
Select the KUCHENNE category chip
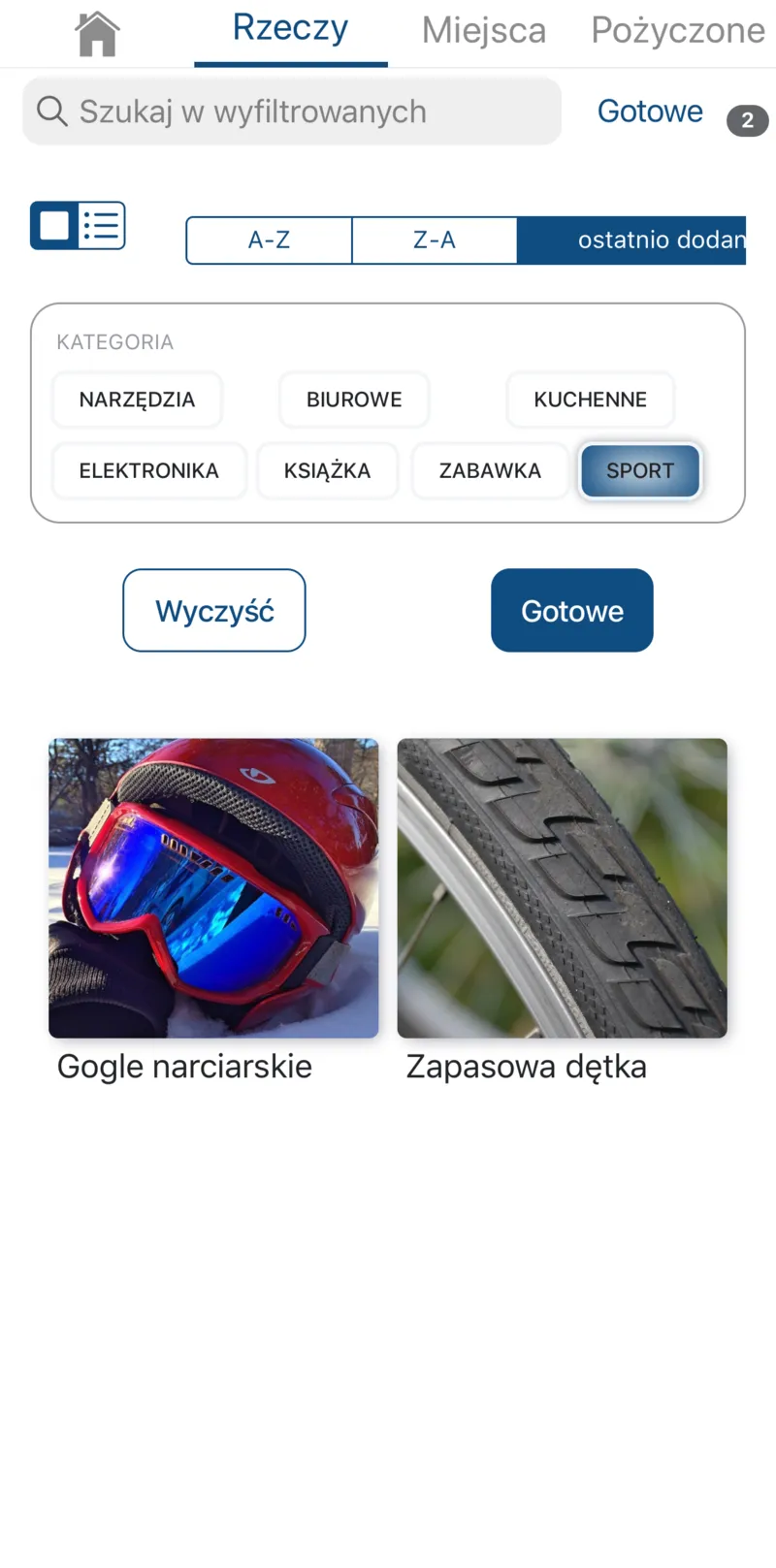coord(590,400)
